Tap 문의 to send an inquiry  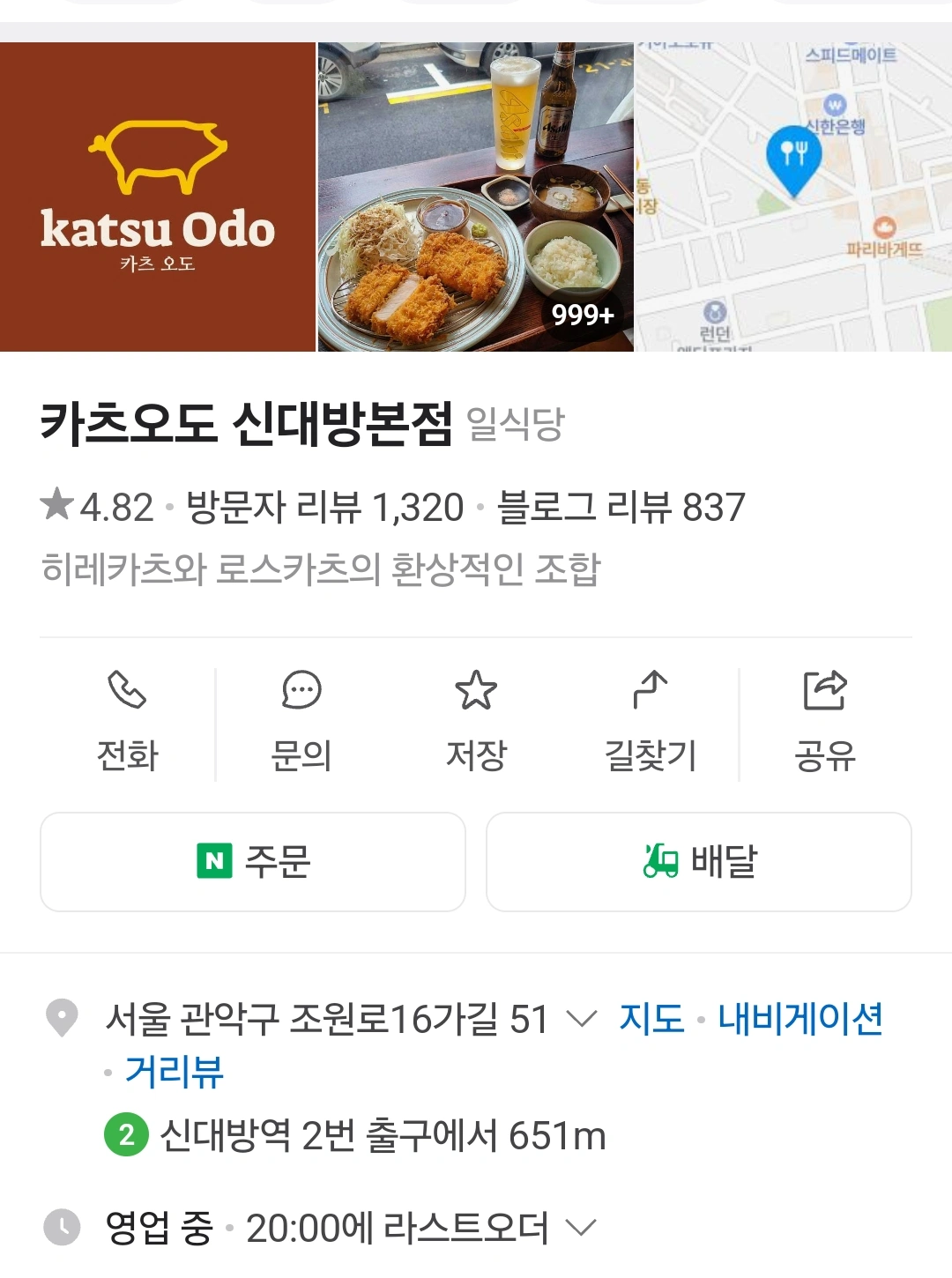tap(301, 723)
